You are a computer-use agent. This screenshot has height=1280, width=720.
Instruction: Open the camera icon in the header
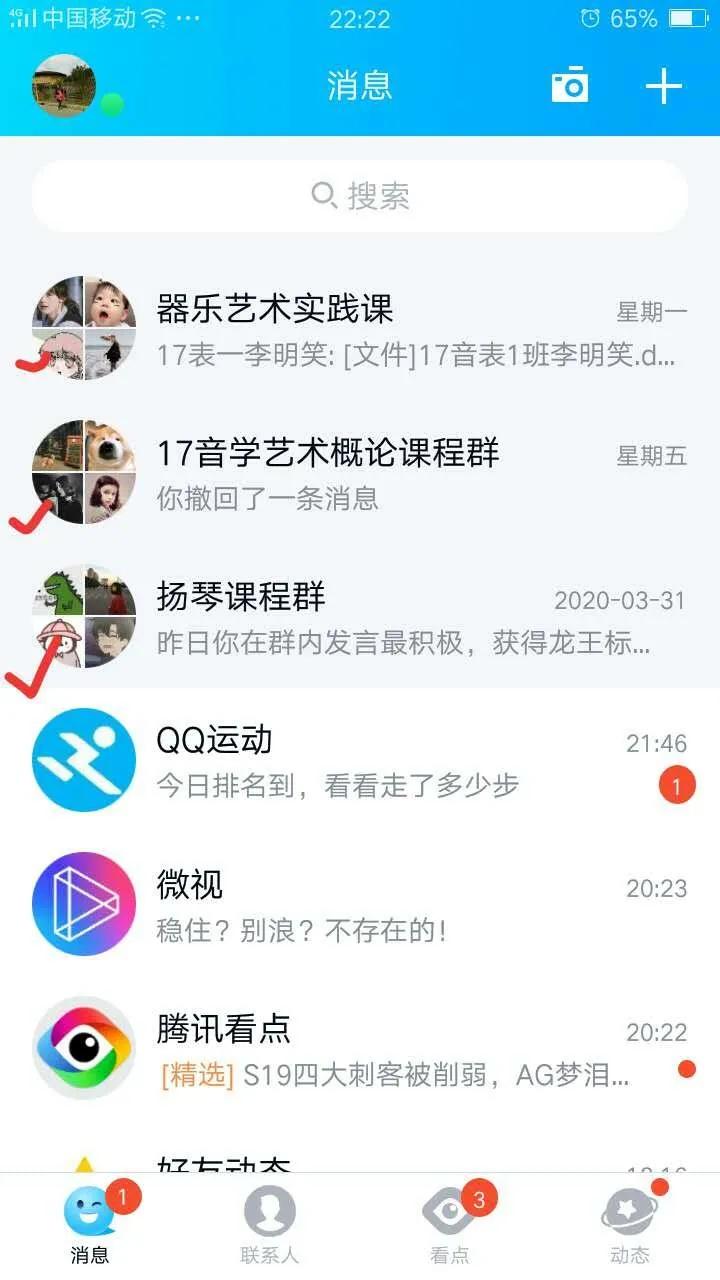(570, 86)
